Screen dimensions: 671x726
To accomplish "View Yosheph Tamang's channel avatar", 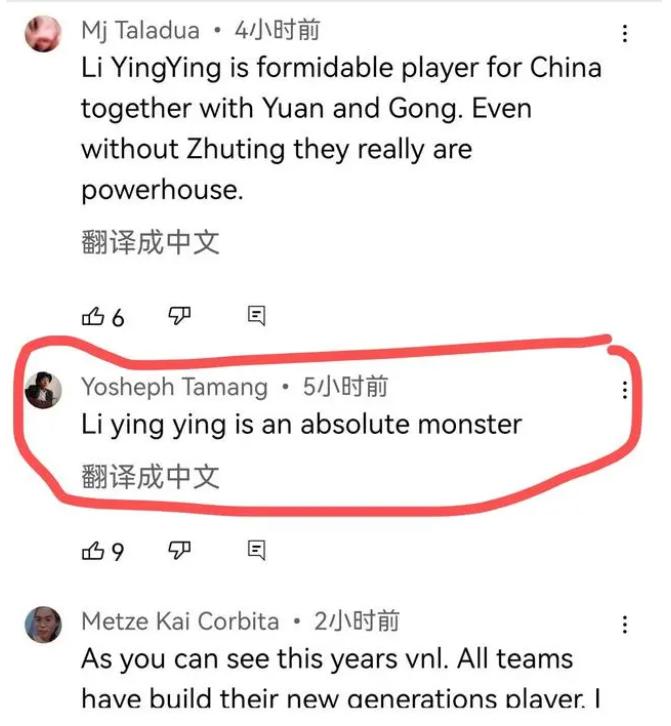I will (x=43, y=391).
